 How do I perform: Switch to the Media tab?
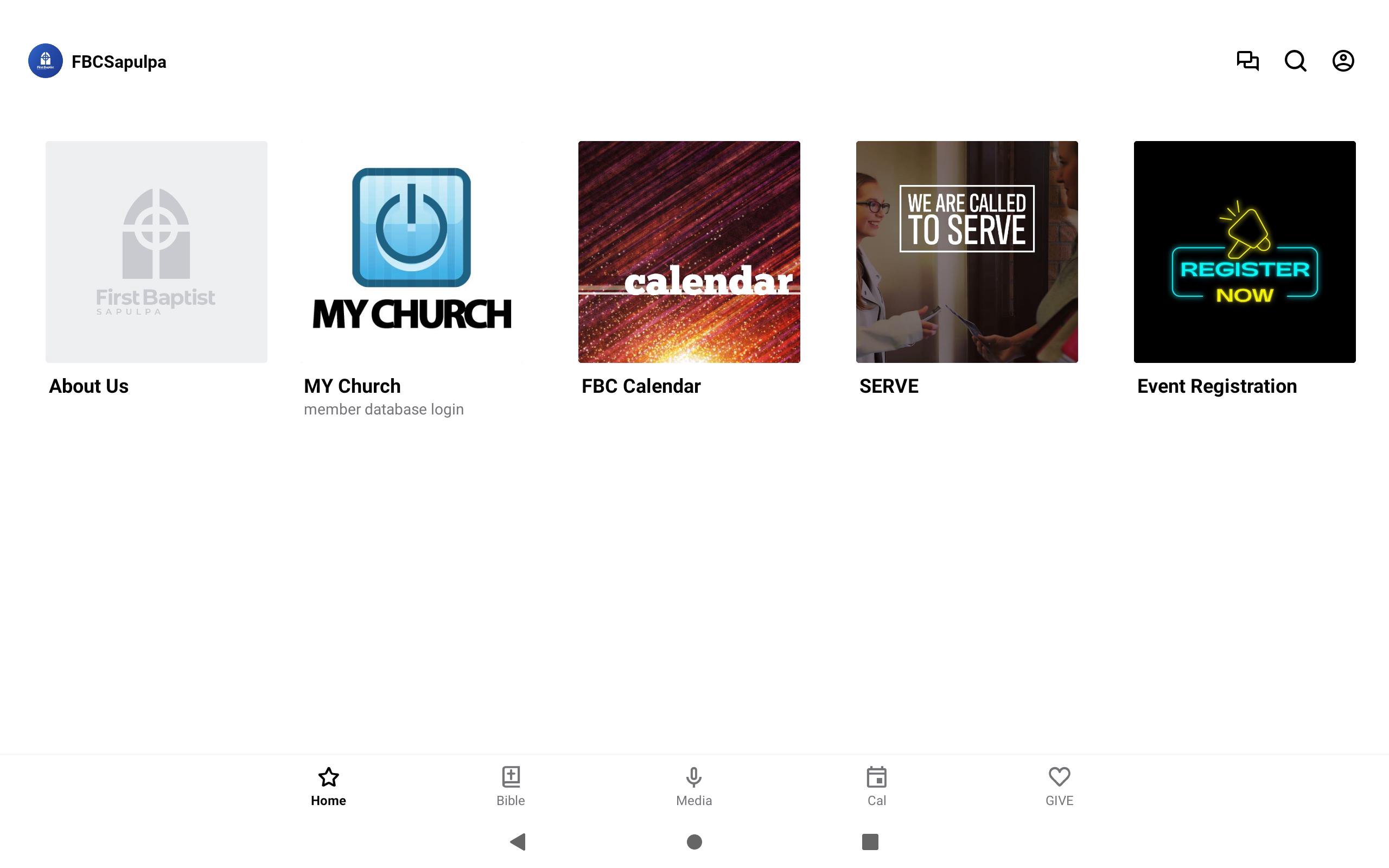click(x=693, y=787)
